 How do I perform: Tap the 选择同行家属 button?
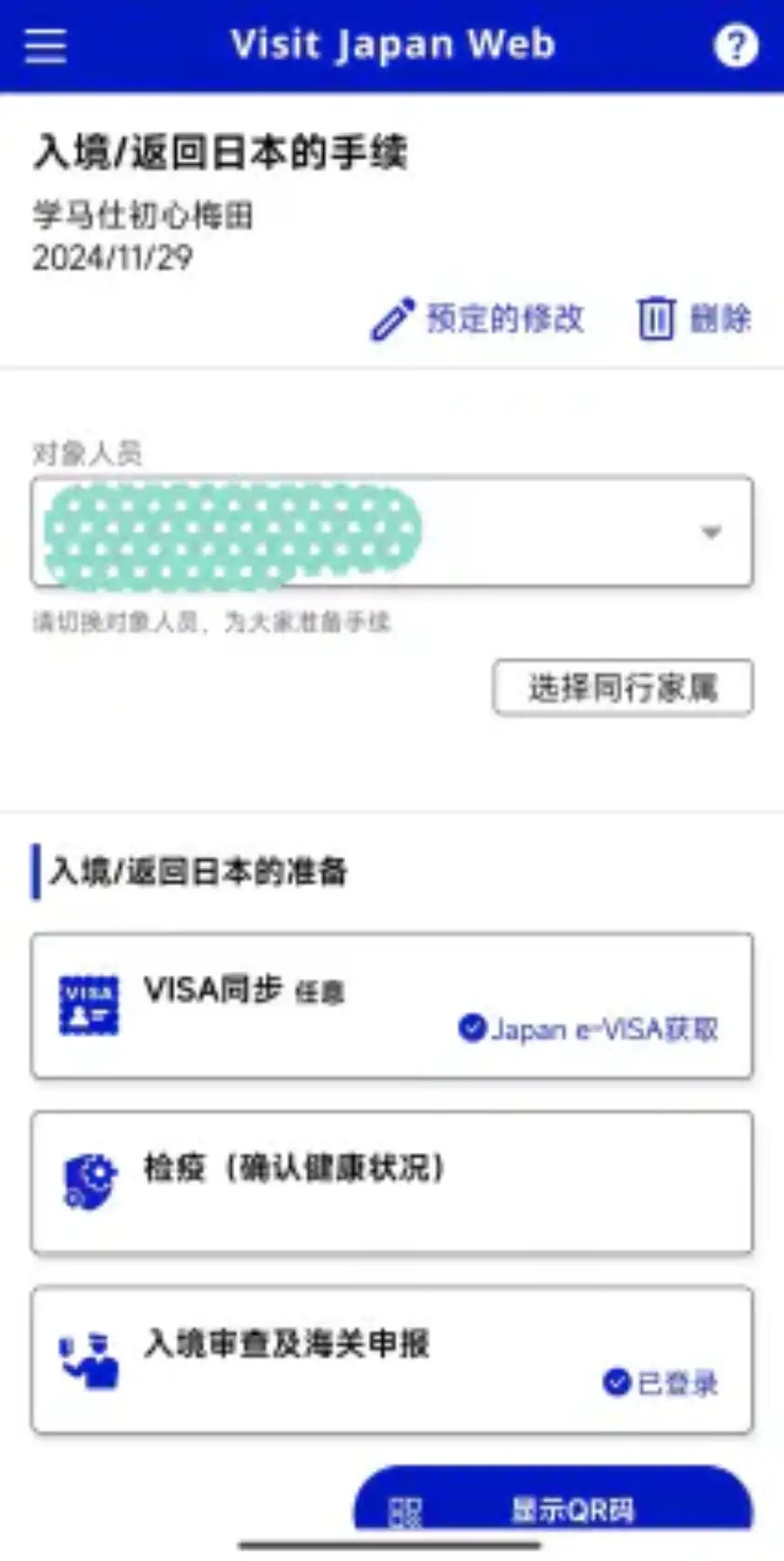point(623,688)
